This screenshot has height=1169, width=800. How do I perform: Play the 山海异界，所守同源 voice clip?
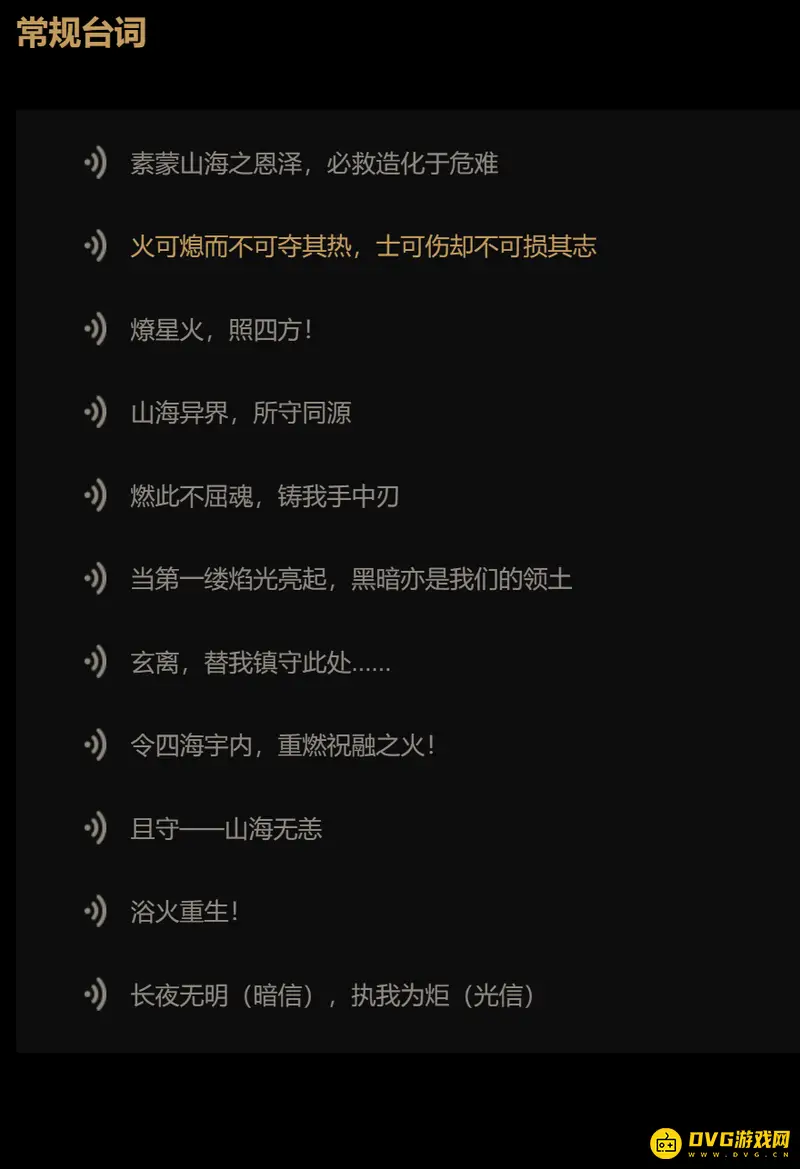point(97,413)
